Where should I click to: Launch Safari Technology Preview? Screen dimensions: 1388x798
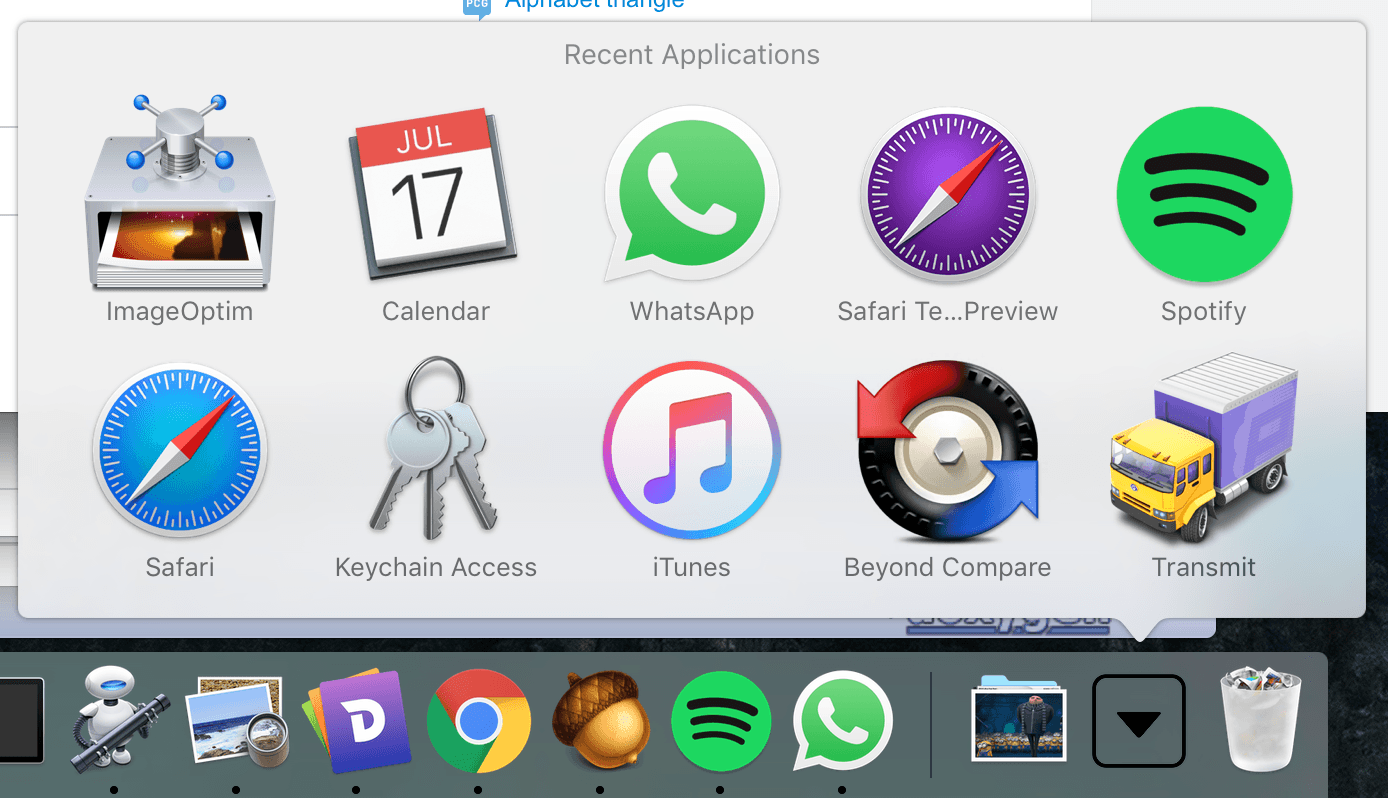tap(947, 193)
